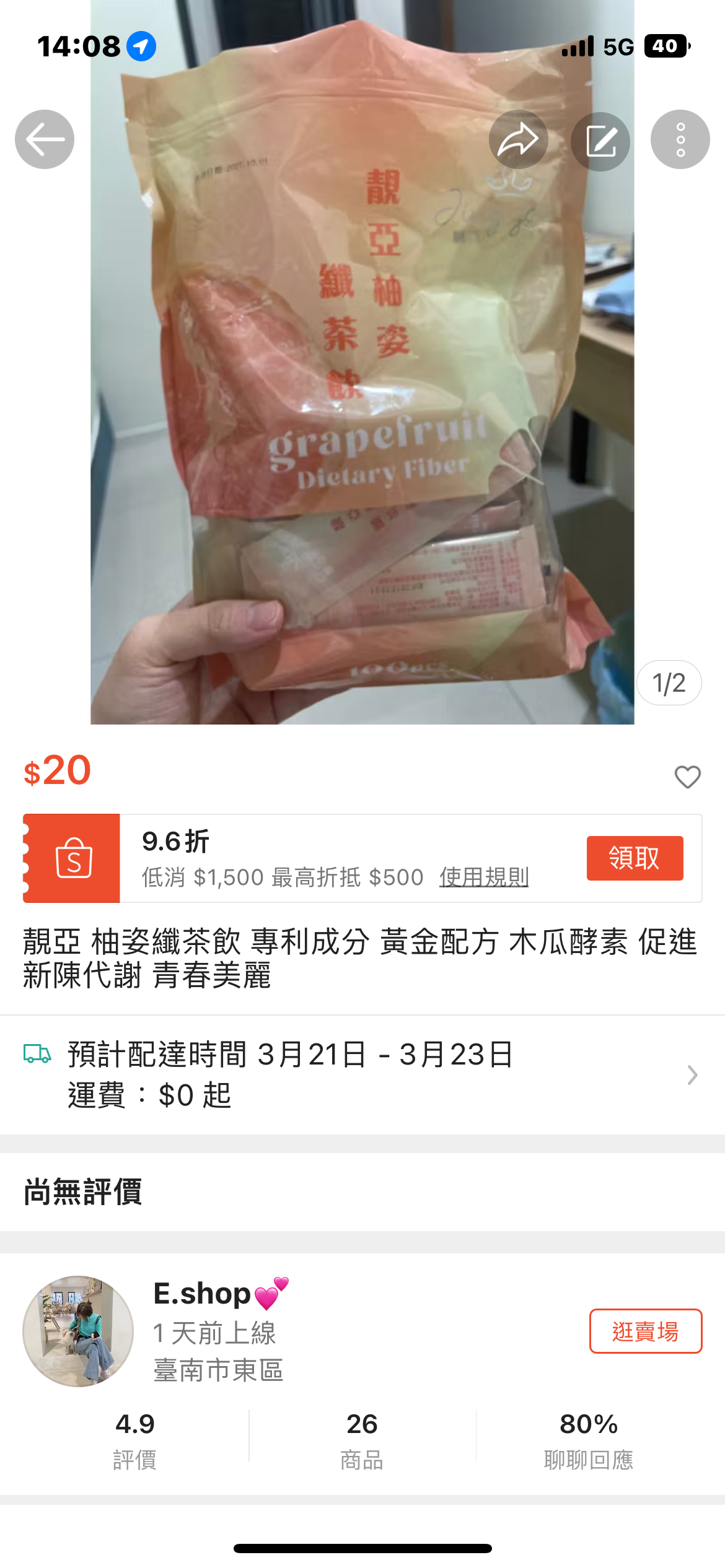Add this item to favorites with the heart
This screenshot has height=1568, width=725.
[687, 777]
